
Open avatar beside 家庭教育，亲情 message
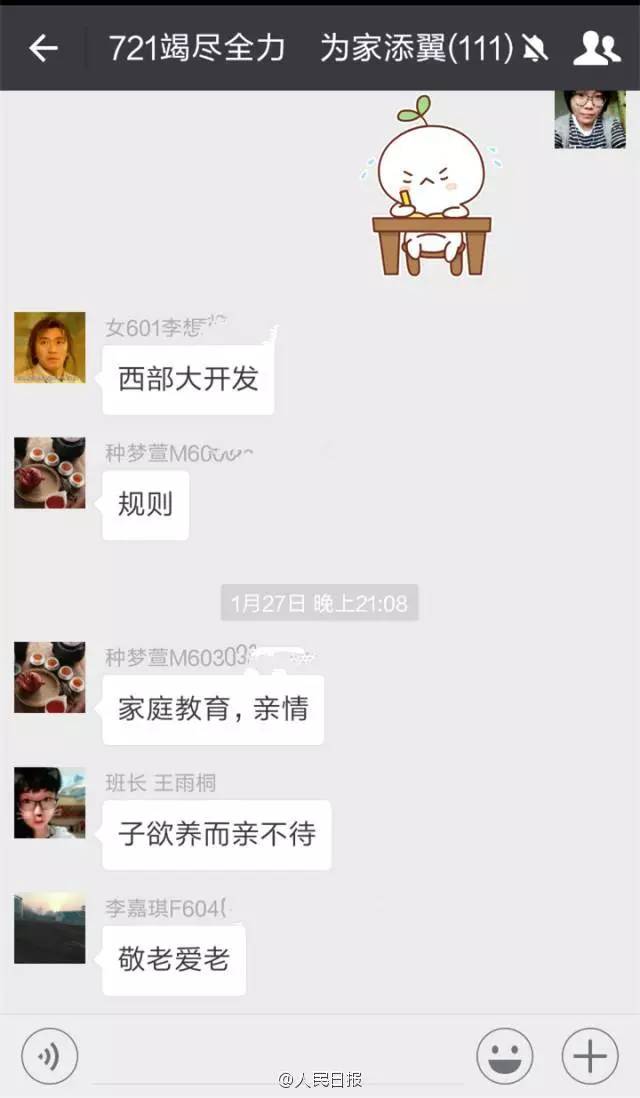pyautogui.click(x=50, y=677)
